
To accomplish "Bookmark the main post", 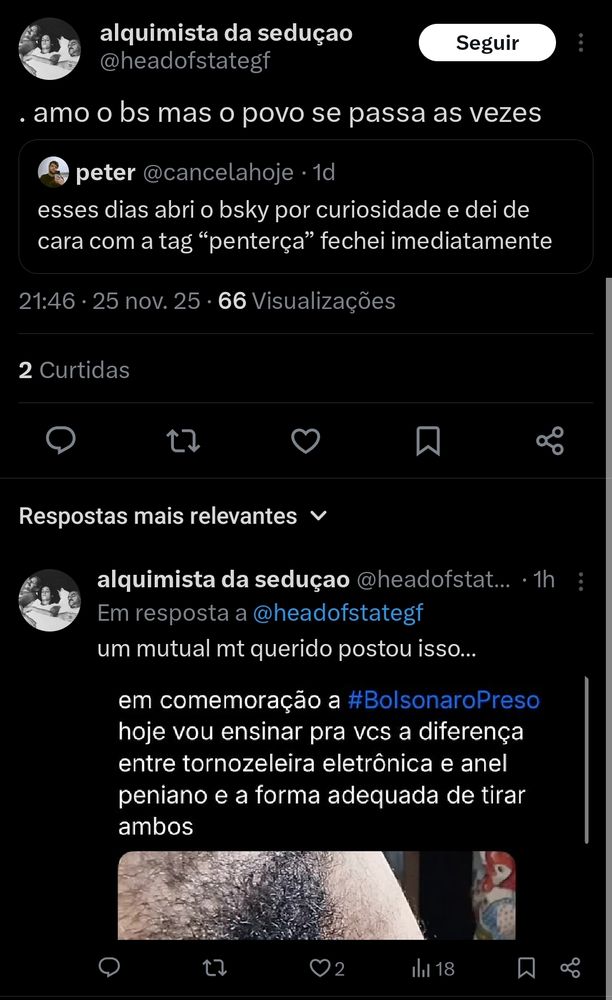I will click(x=428, y=440).
